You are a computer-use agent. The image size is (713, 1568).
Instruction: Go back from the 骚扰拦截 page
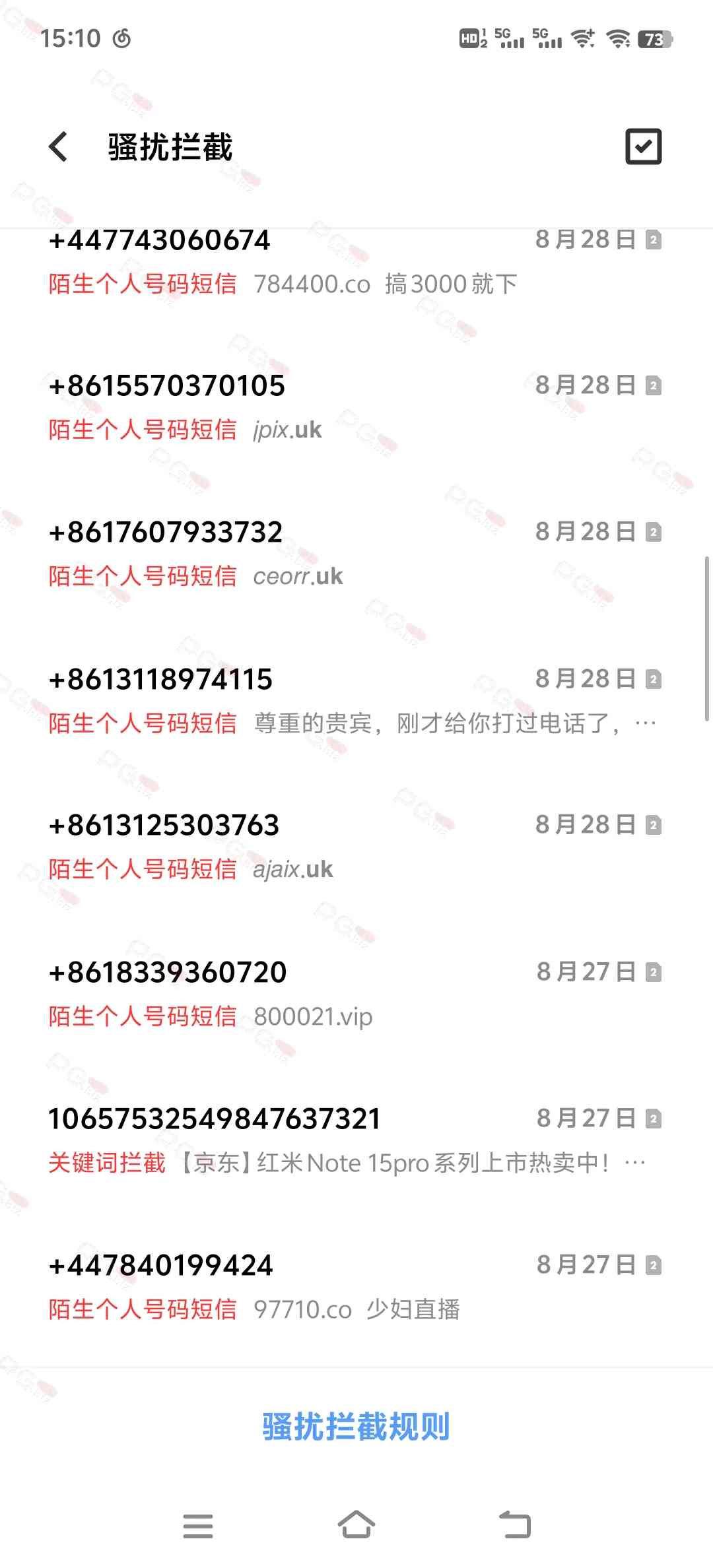(x=59, y=147)
